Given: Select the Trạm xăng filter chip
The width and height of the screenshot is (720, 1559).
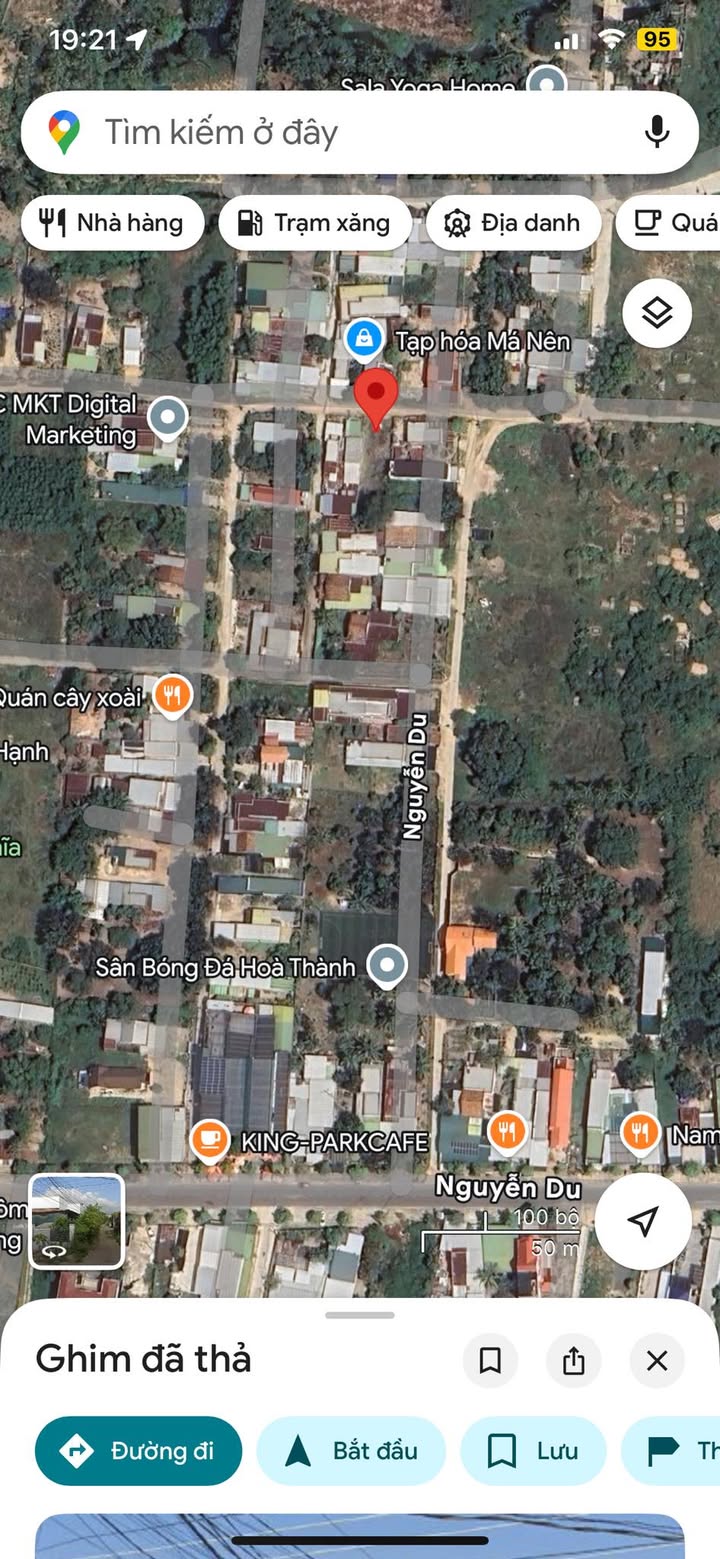Looking at the screenshot, I should (x=315, y=222).
